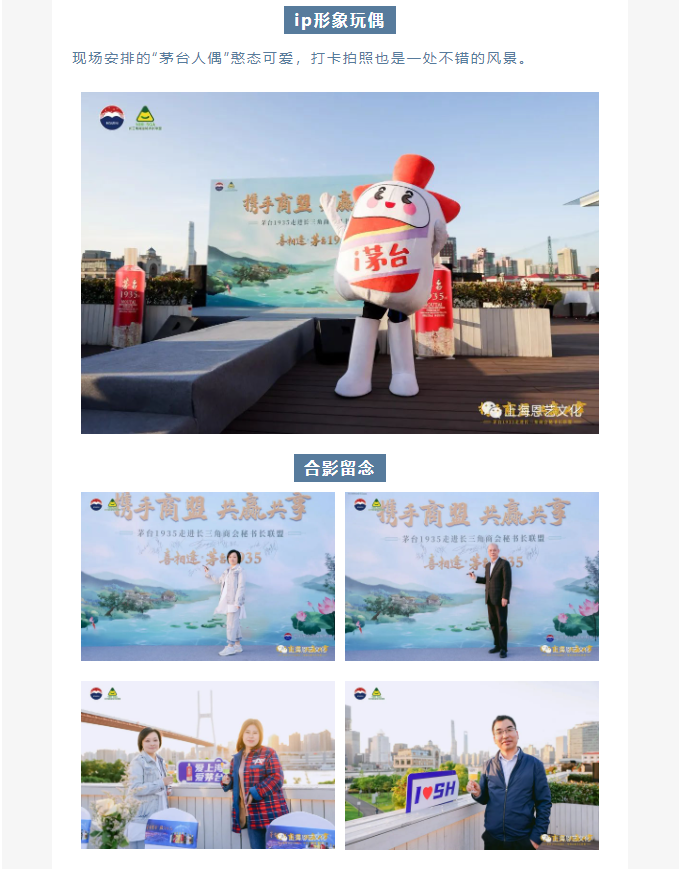View photo of man in dark suit
This screenshot has height=869, width=680.
(472, 576)
